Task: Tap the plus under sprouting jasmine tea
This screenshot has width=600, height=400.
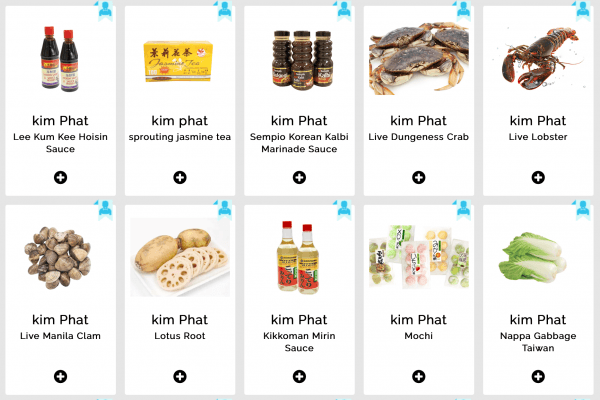Action: coord(180,177)
